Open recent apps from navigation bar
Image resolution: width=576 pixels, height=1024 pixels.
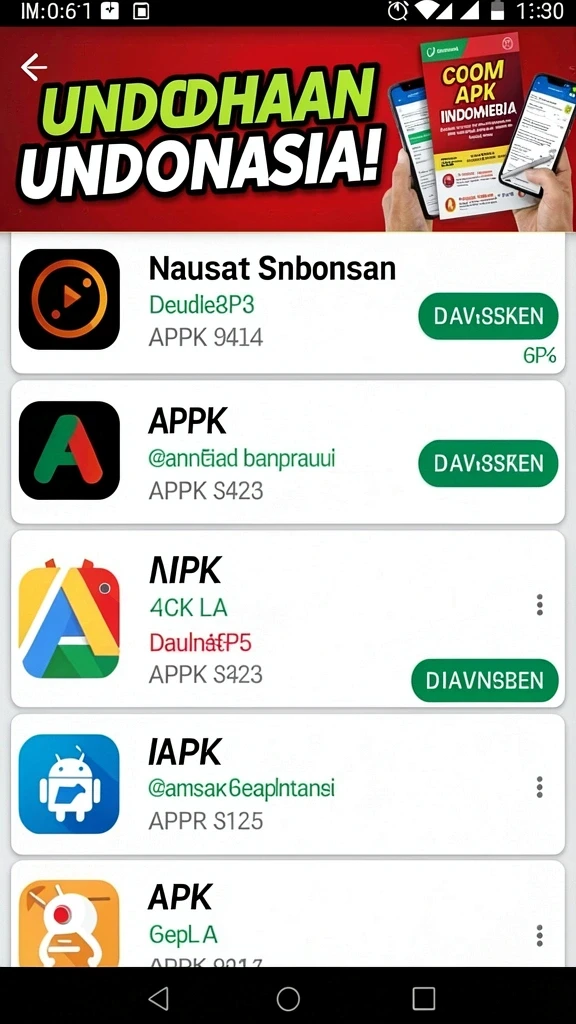[424, 999]
